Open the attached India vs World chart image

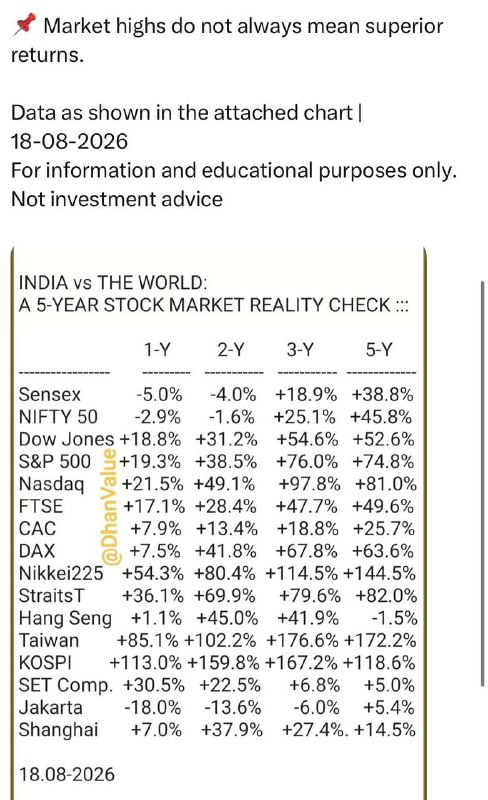(x=218, y=523)
